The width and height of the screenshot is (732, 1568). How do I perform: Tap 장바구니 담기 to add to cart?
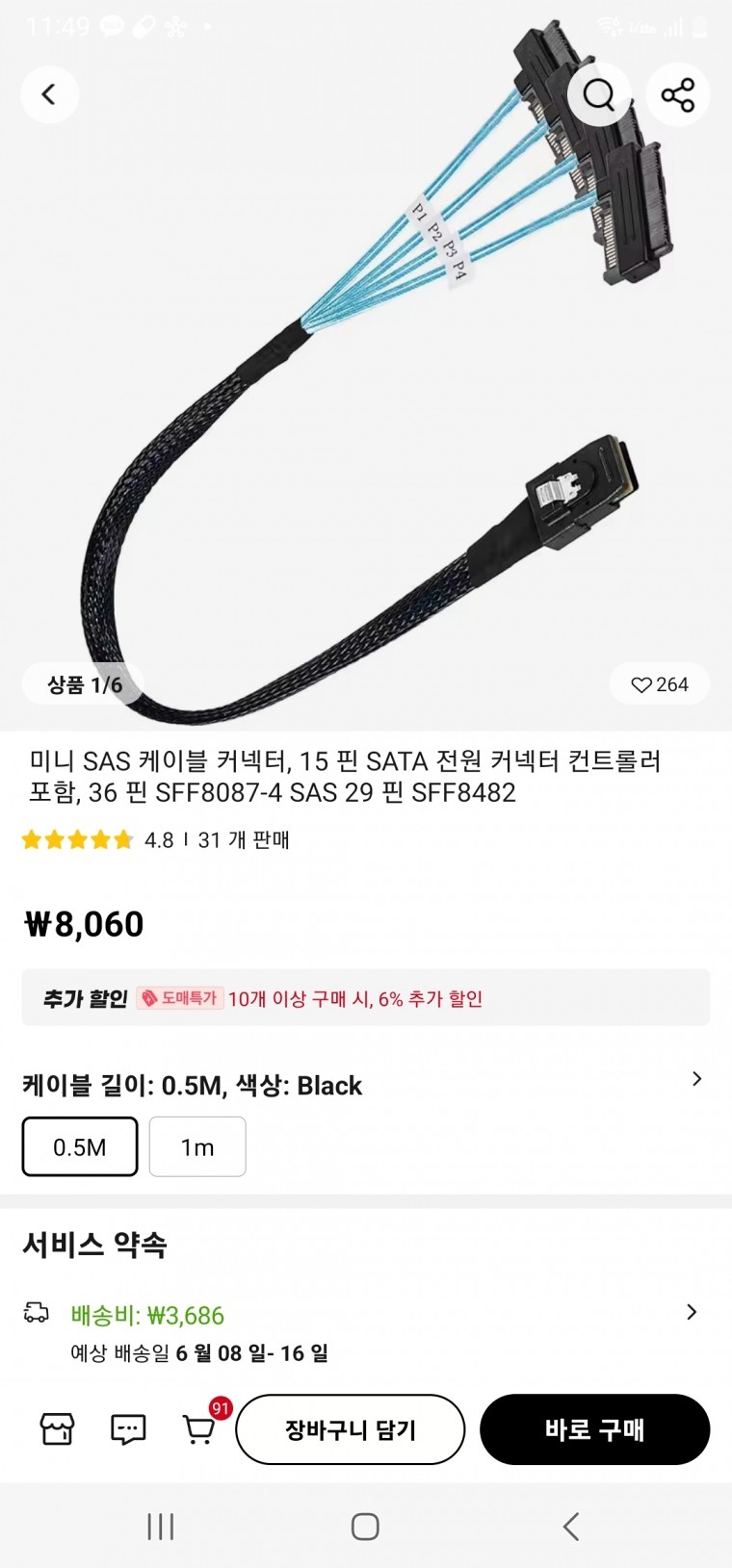pyautogui.click(x=350, y=1429)
